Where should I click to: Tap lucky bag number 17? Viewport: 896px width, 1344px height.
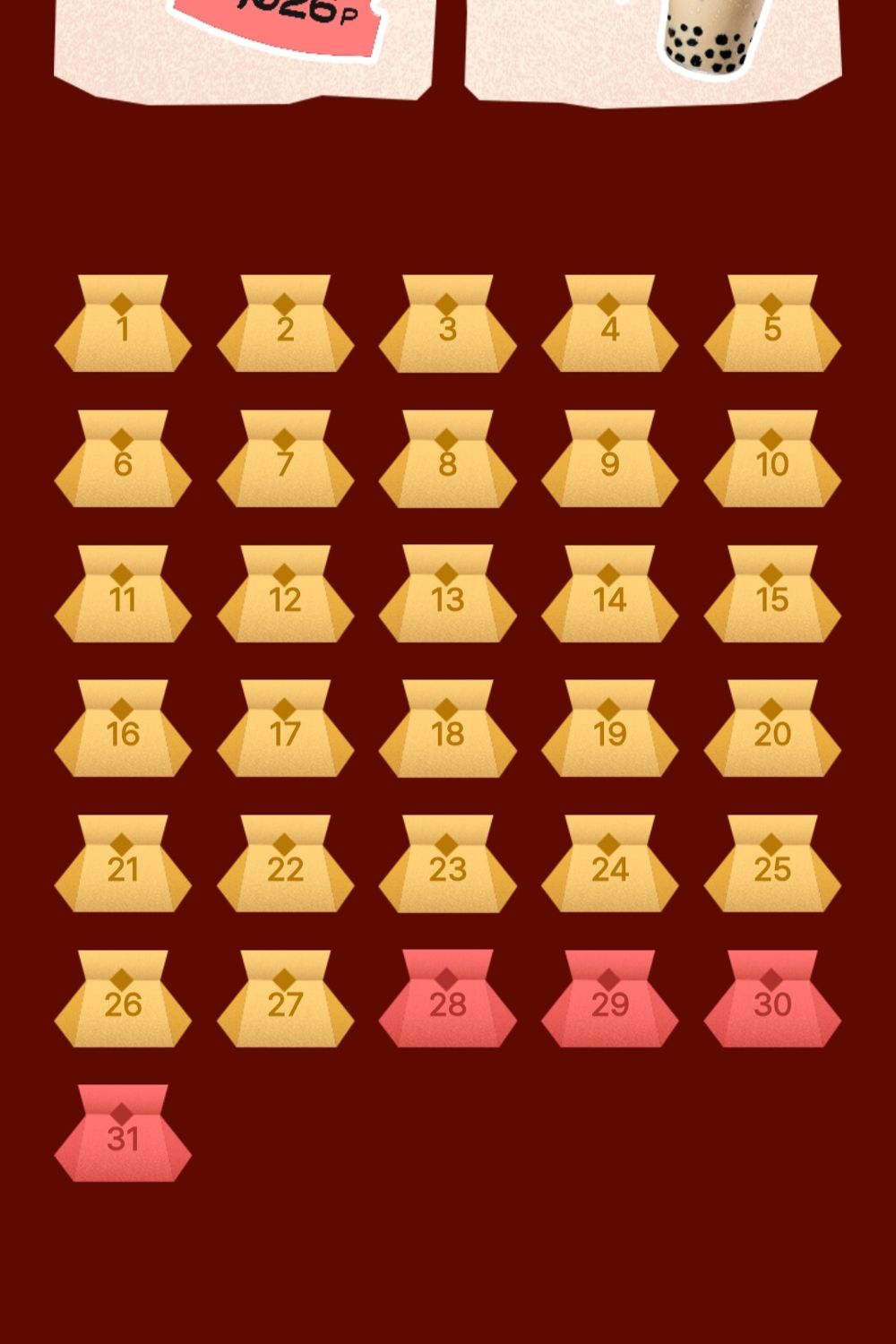pos(285,730)
